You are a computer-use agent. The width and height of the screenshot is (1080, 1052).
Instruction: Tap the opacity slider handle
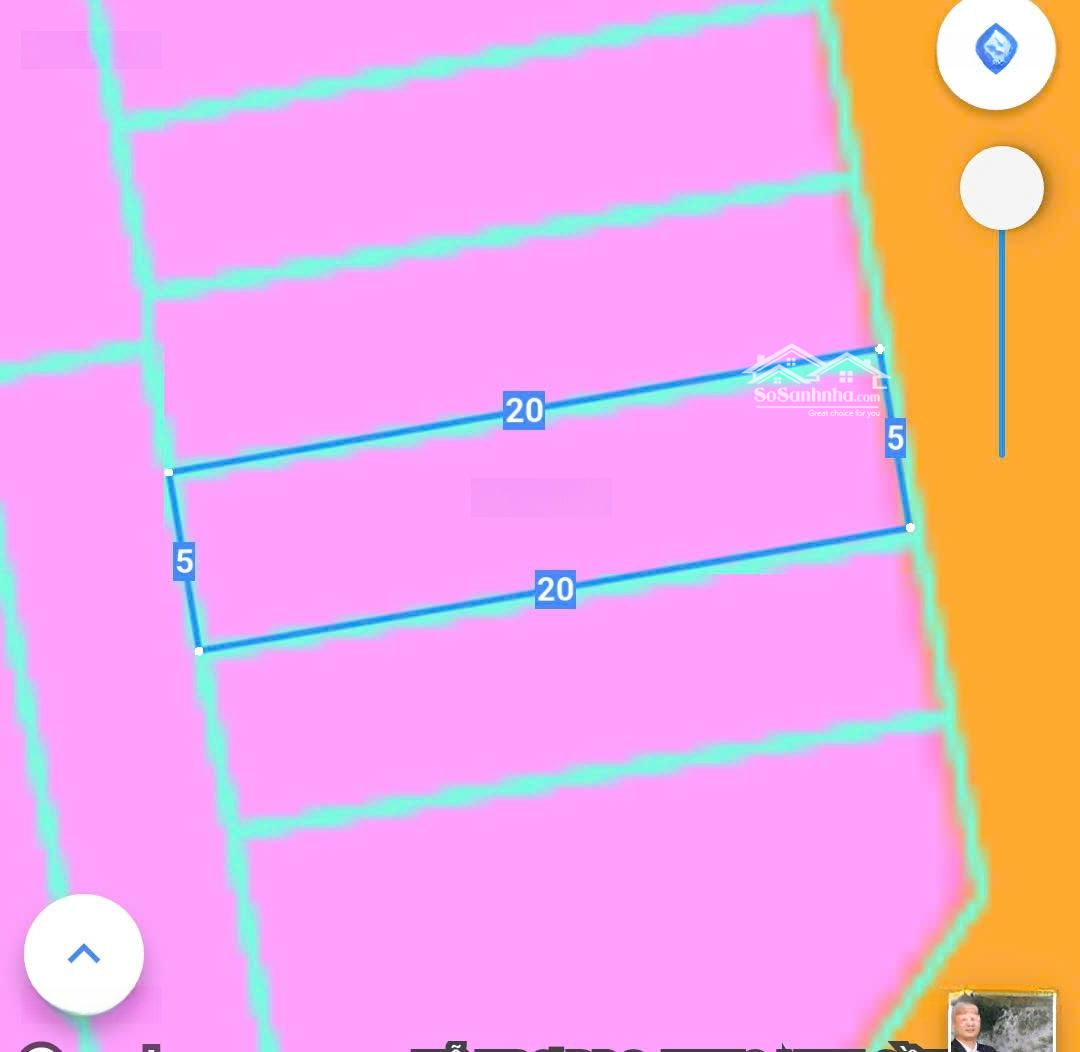point(1001,188)
